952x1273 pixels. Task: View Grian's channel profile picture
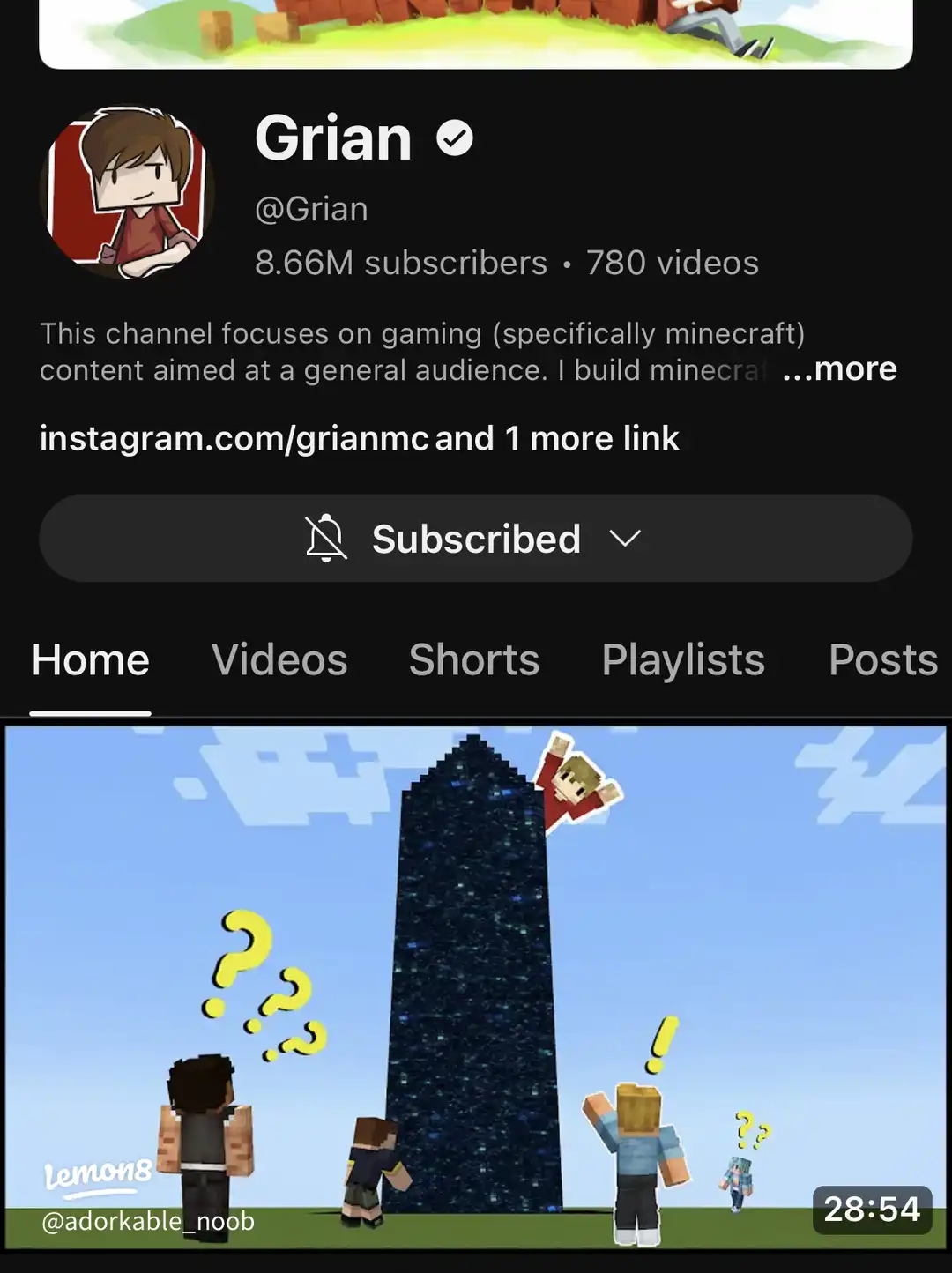point(128,191)
